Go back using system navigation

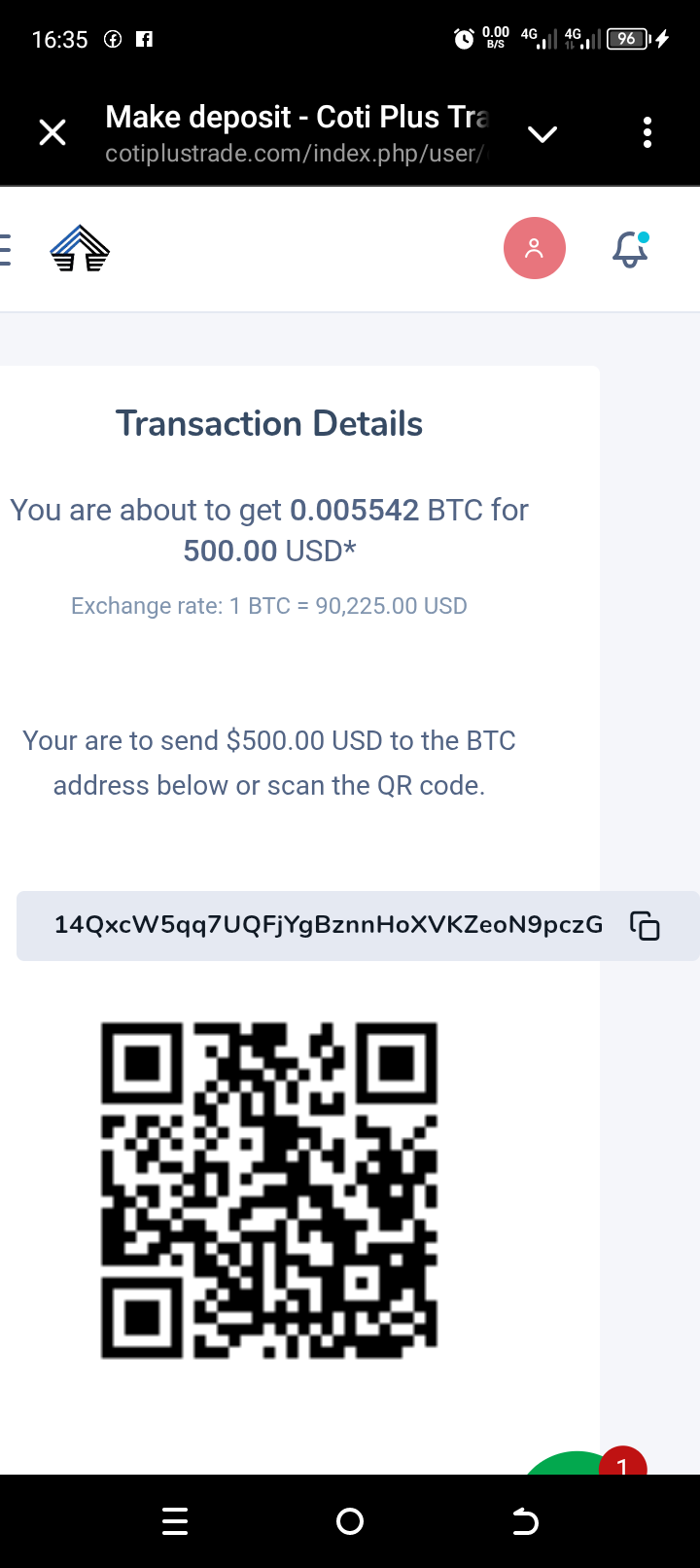tap(525, 1521)
